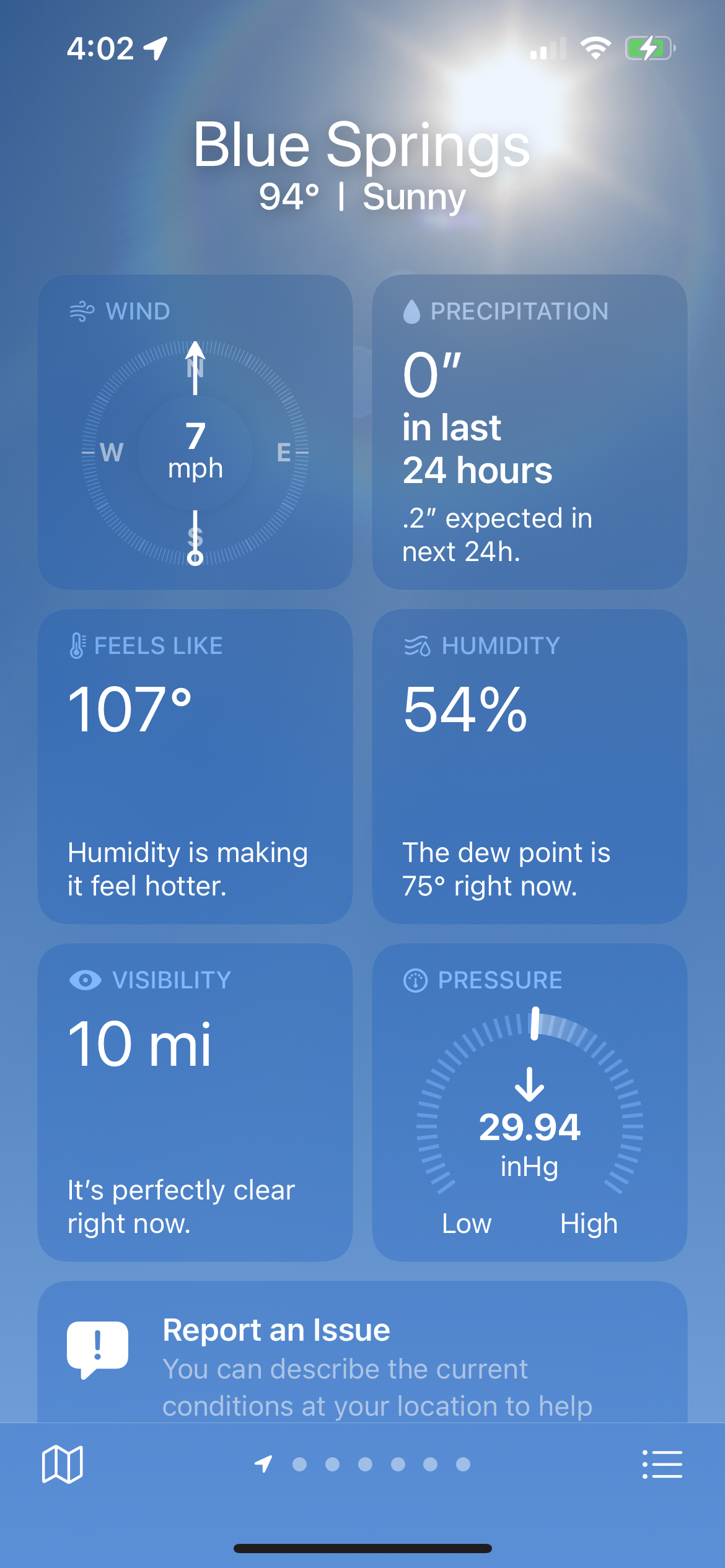This screenshot has width=725, height=1568.
Task: Open the weather map
Action: pos(62,1464)
